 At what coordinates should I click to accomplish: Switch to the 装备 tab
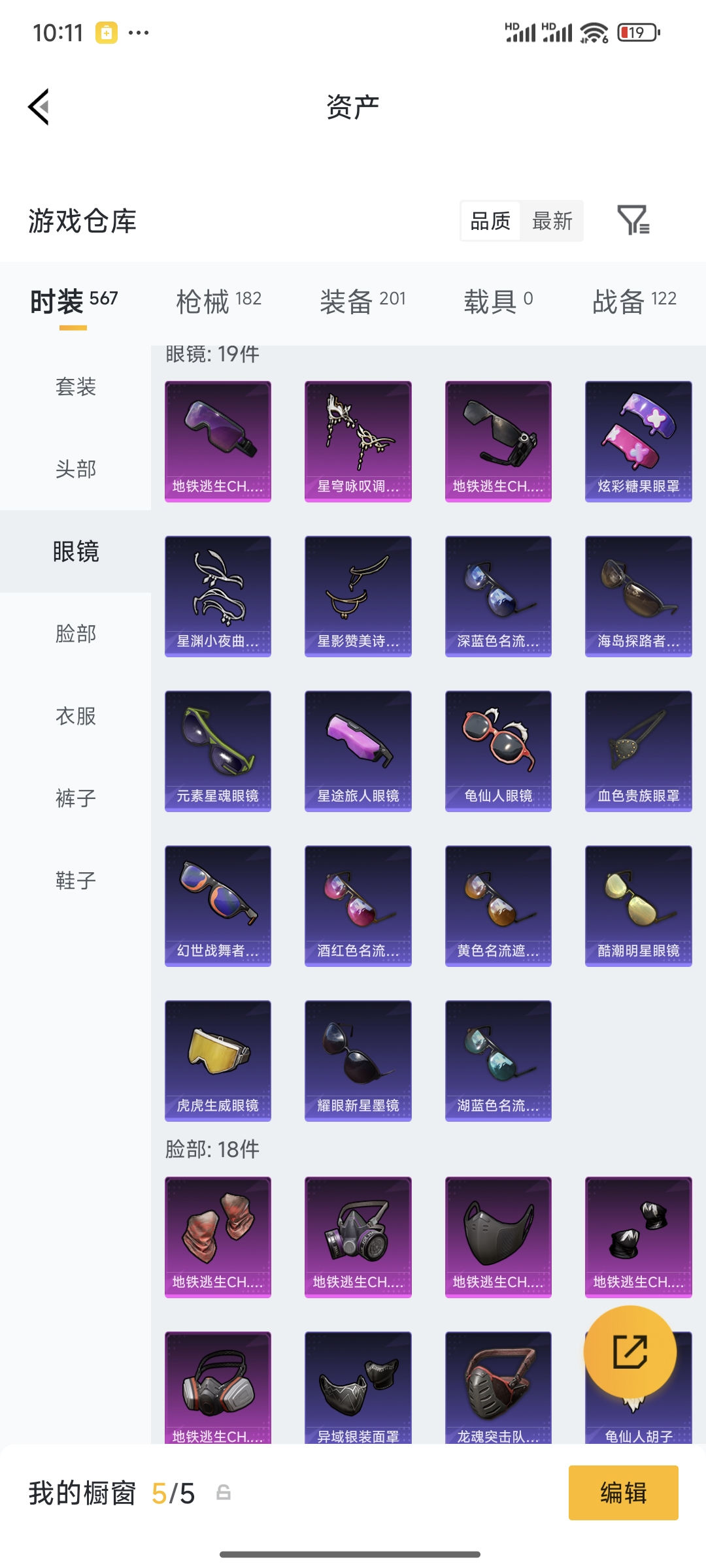(363, 301)
